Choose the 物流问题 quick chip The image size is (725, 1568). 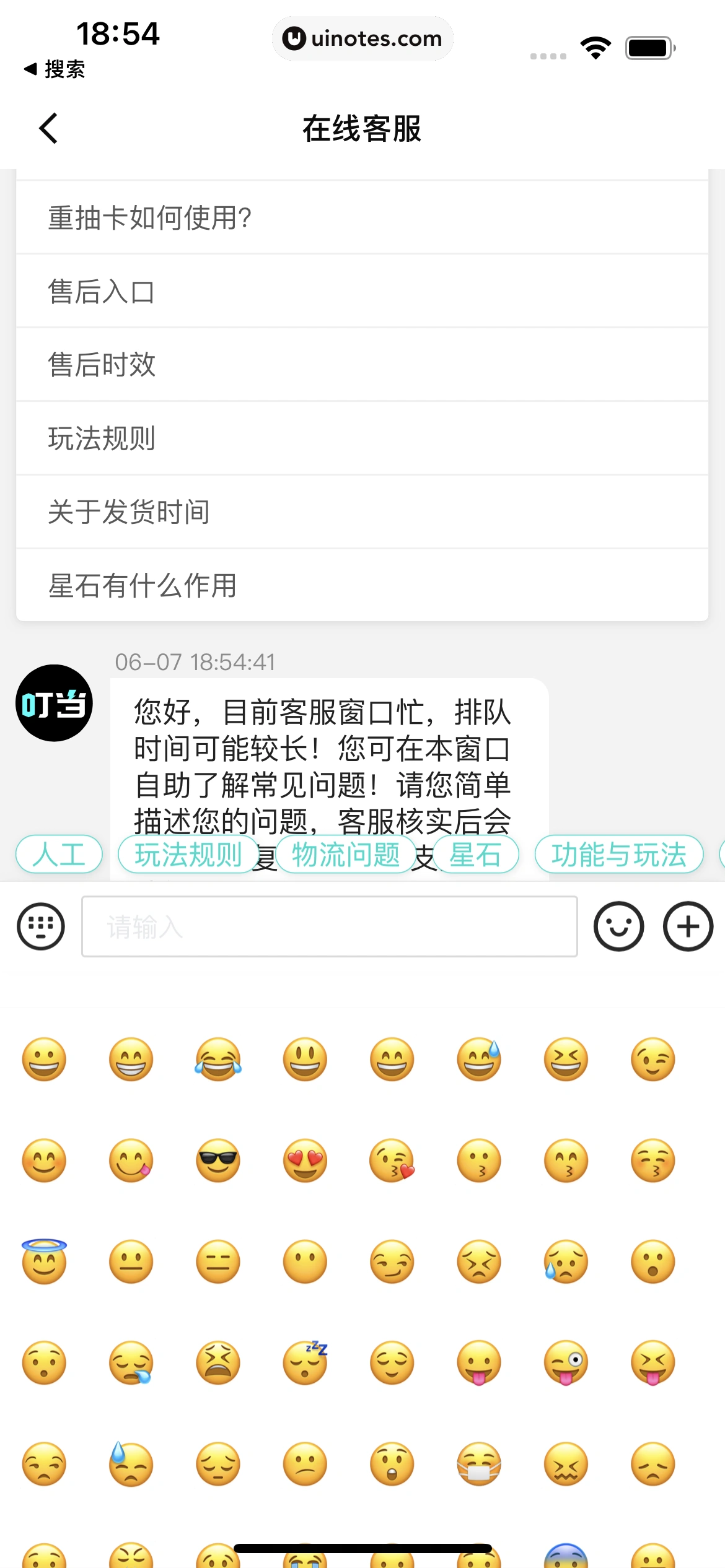[345, 855]
